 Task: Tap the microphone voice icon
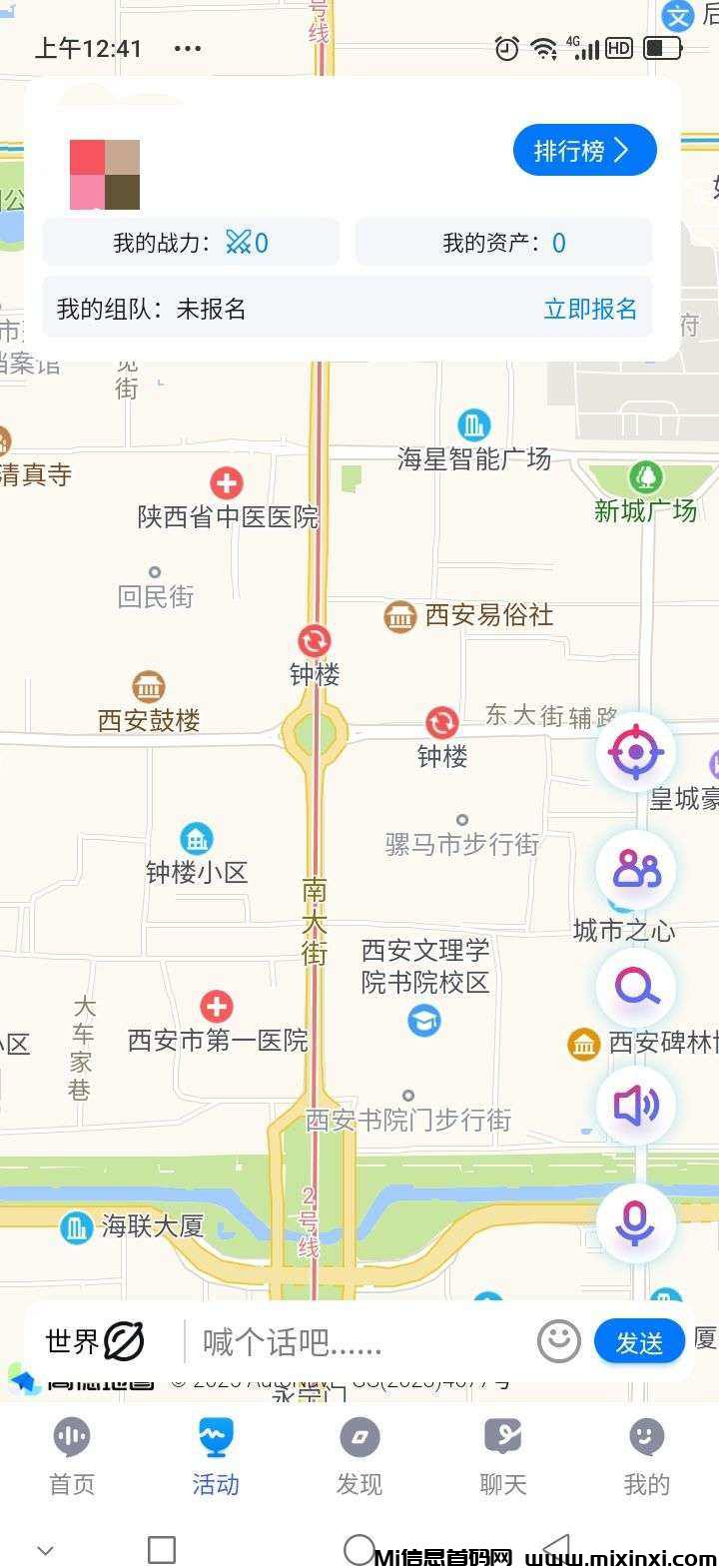[635, 1223]
